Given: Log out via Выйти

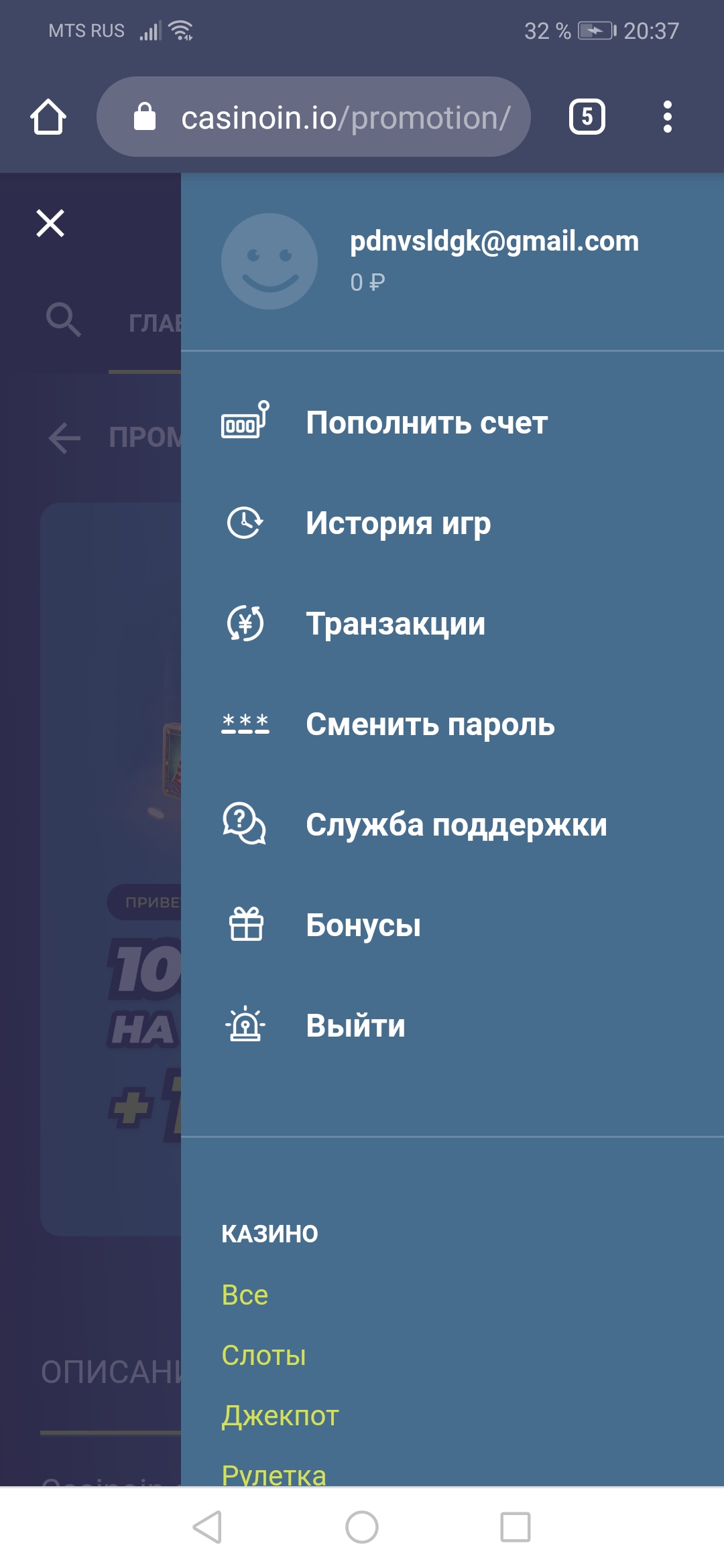Looking at the screenshot, I should (x=355, y=1026).
